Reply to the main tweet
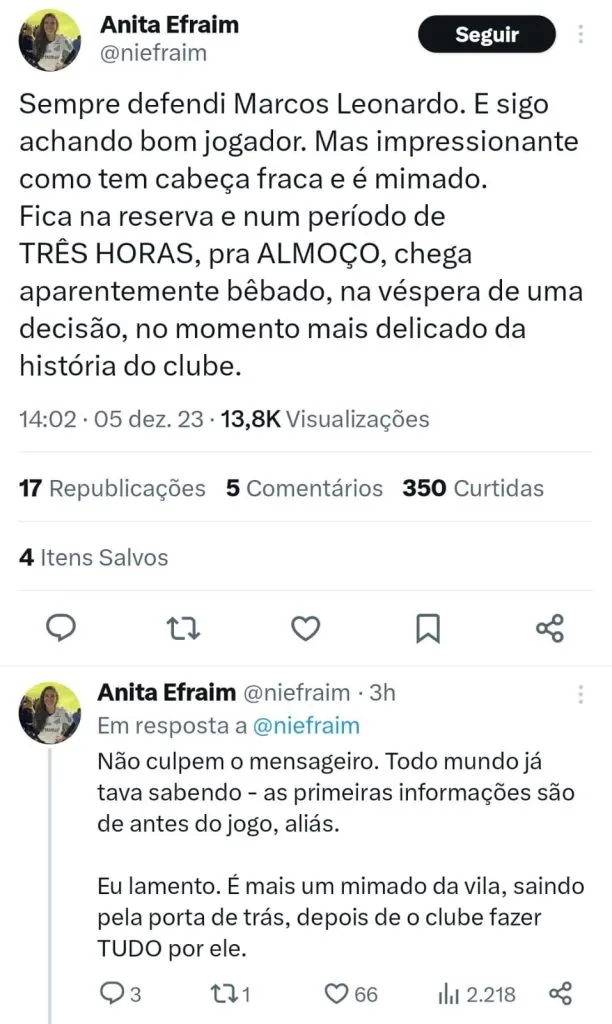The height and width of the screenshot is (1024, 612). (63, 628)
